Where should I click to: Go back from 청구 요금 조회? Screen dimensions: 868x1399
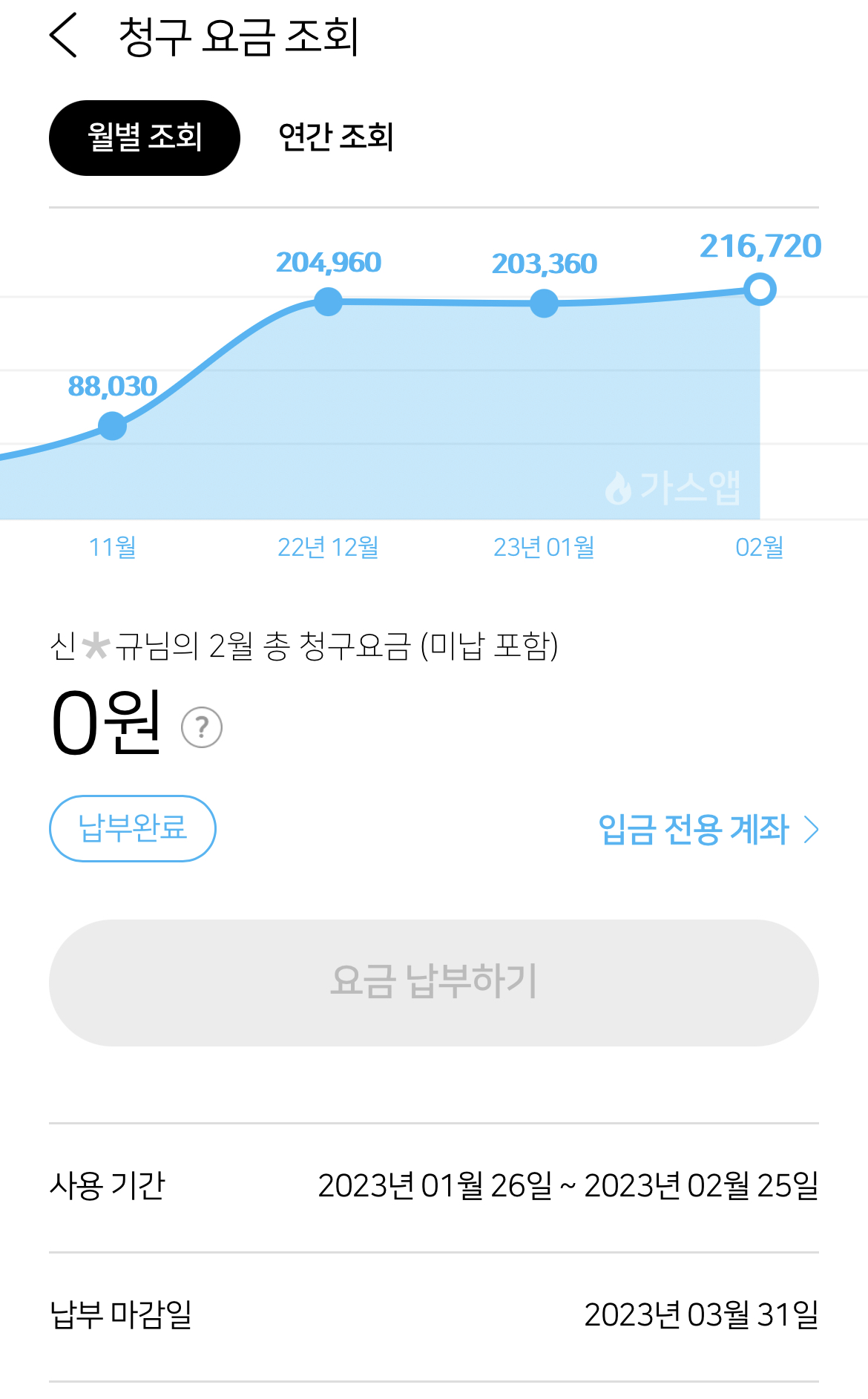point(64,36)
